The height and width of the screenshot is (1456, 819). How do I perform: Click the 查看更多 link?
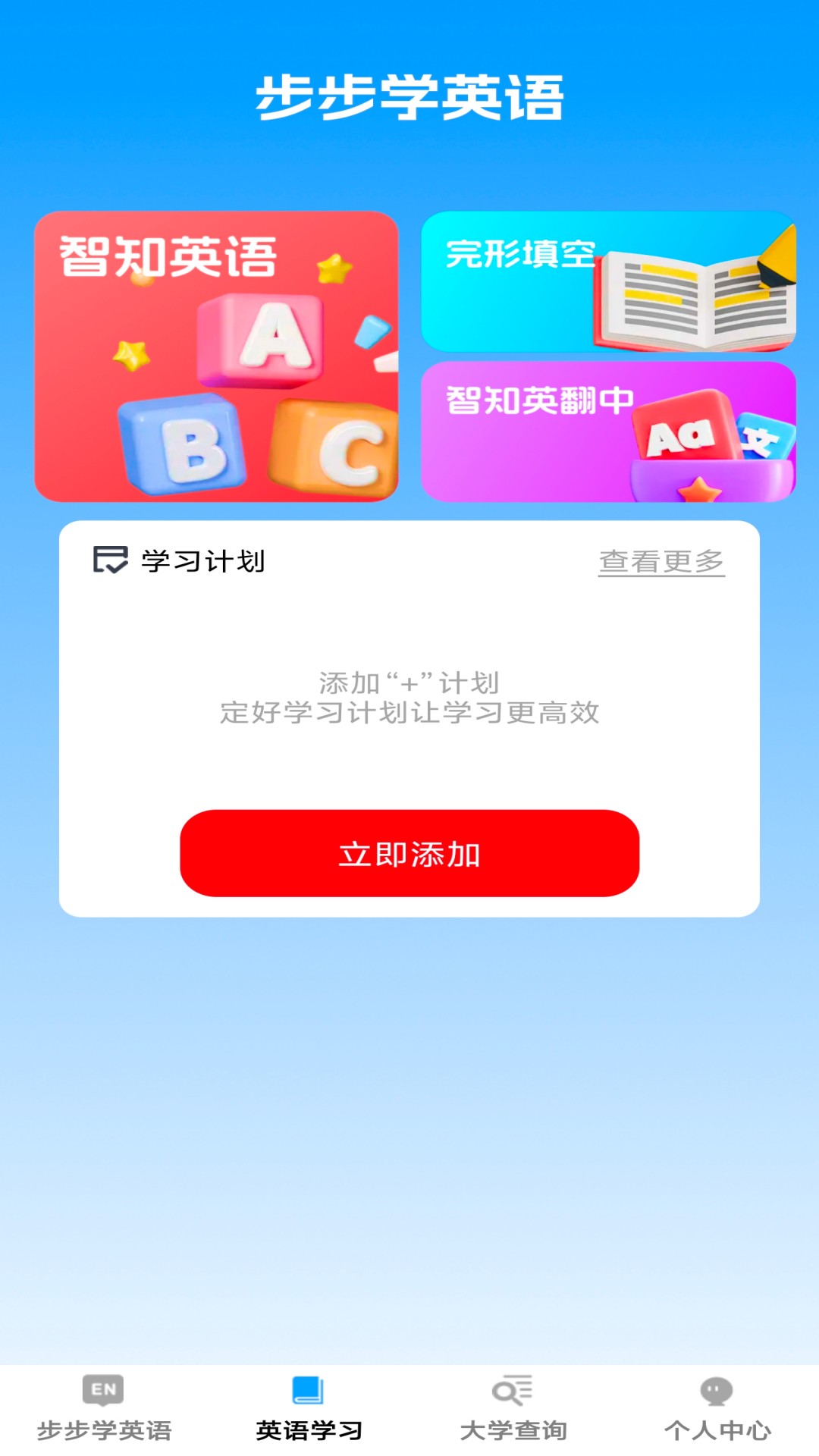(662, 561)
